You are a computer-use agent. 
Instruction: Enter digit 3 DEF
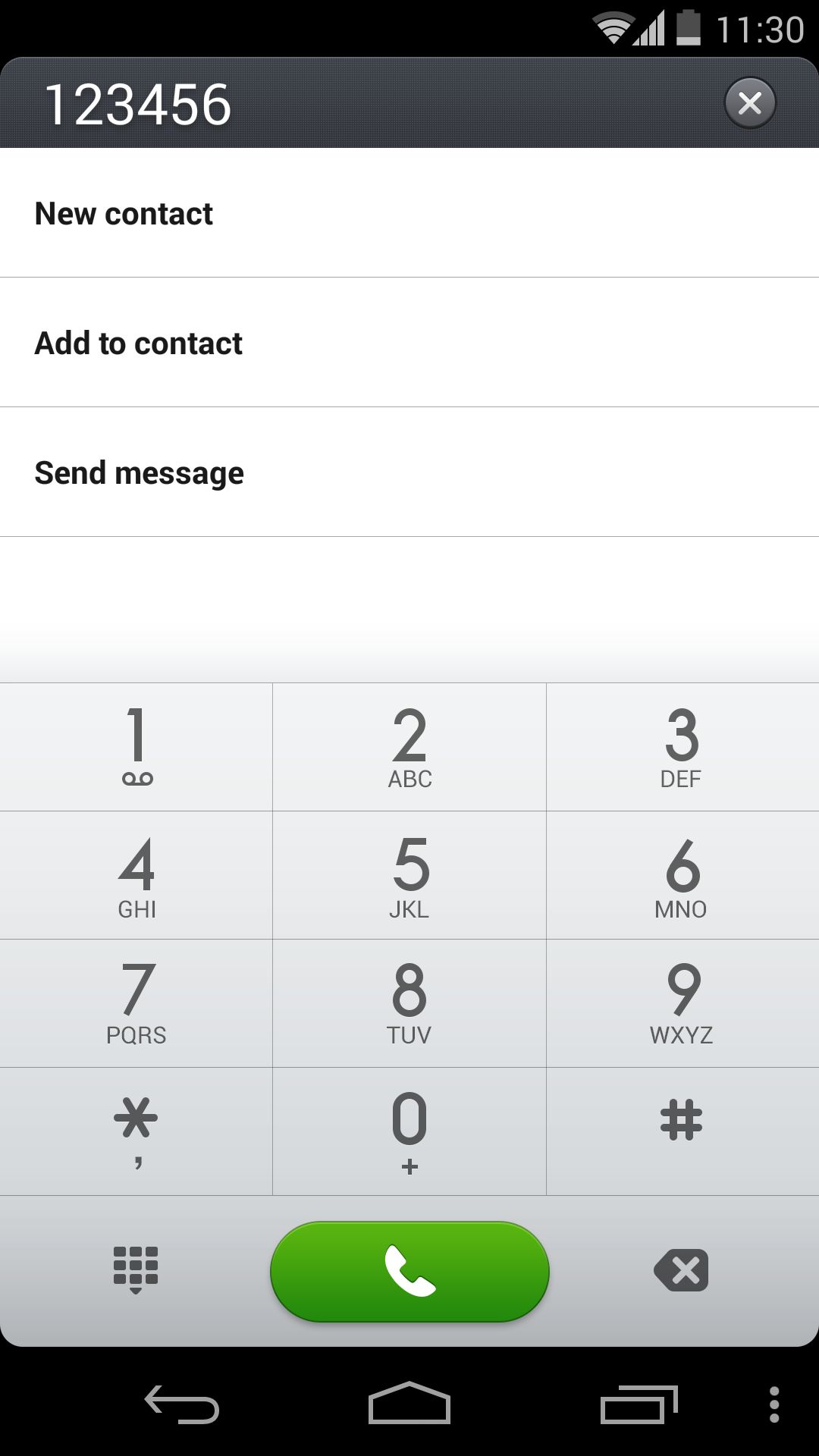(x=682, y=747)
